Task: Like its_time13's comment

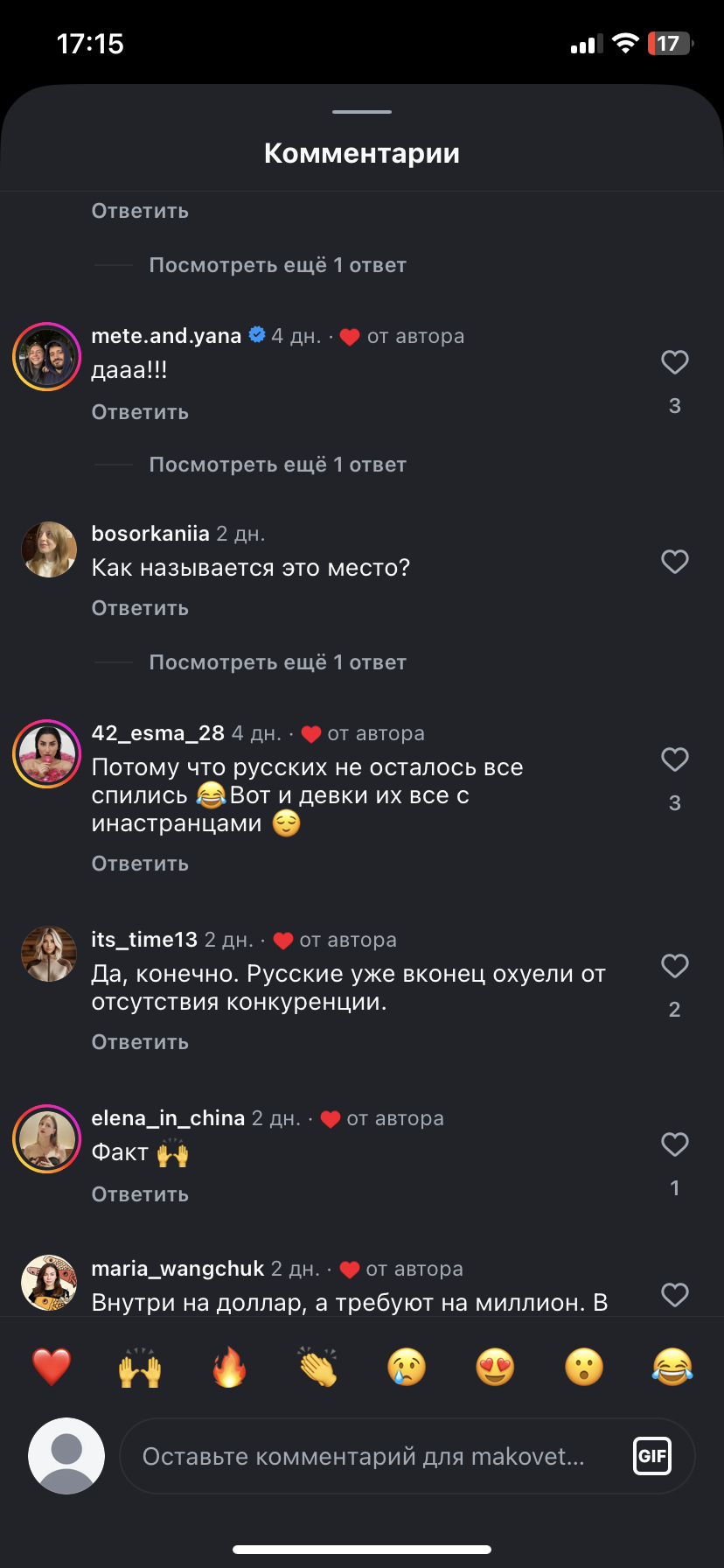Action: pos(674,966)
